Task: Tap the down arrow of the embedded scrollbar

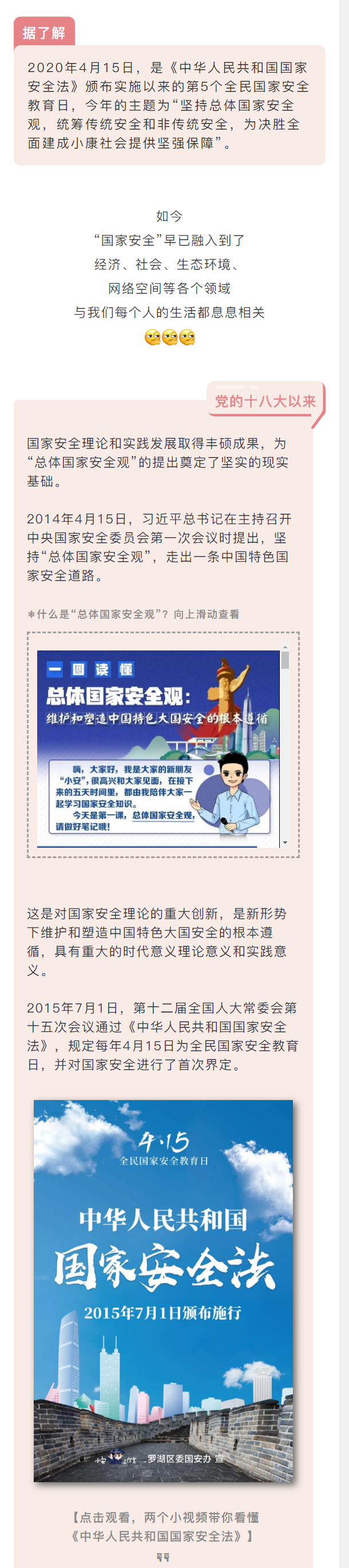Action: click(x=284, y=843)
